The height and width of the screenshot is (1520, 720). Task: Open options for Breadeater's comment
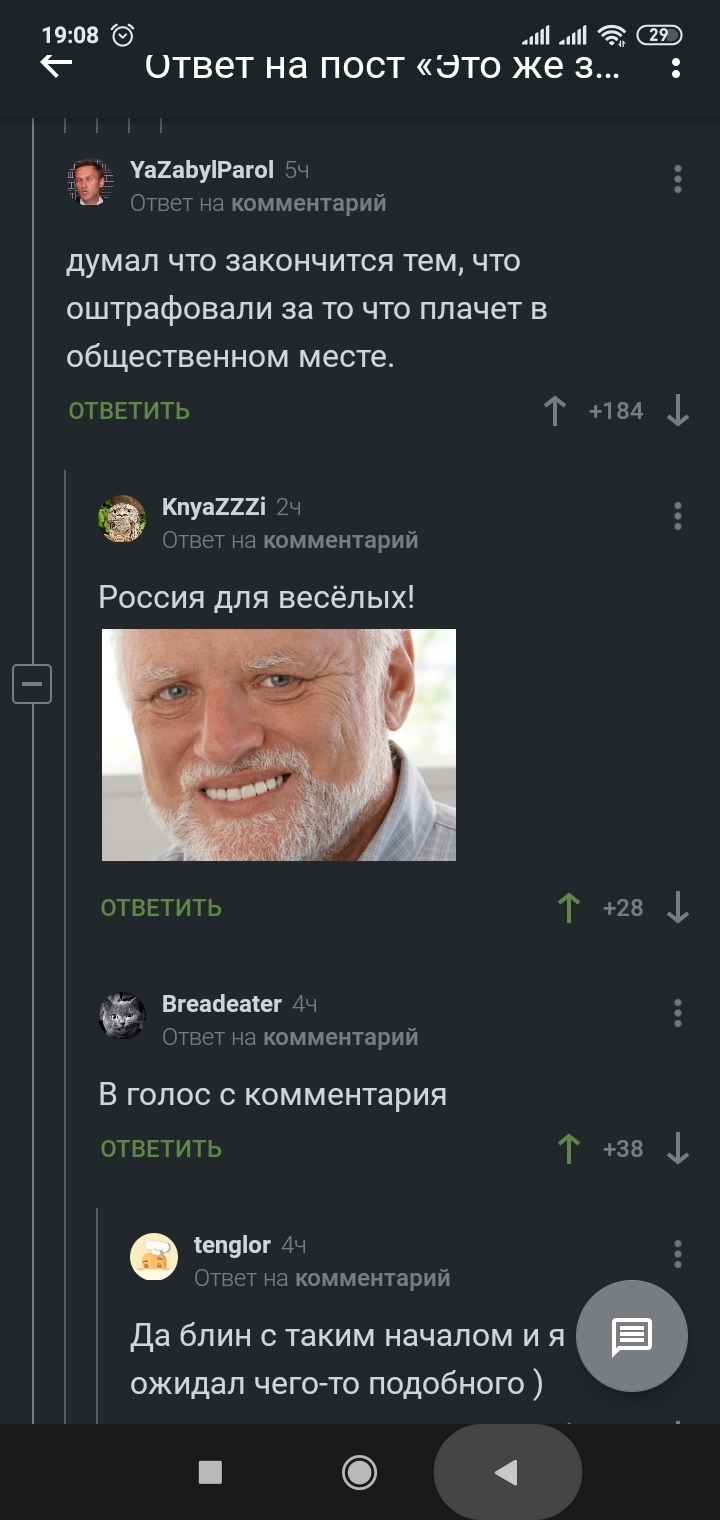677,1013
